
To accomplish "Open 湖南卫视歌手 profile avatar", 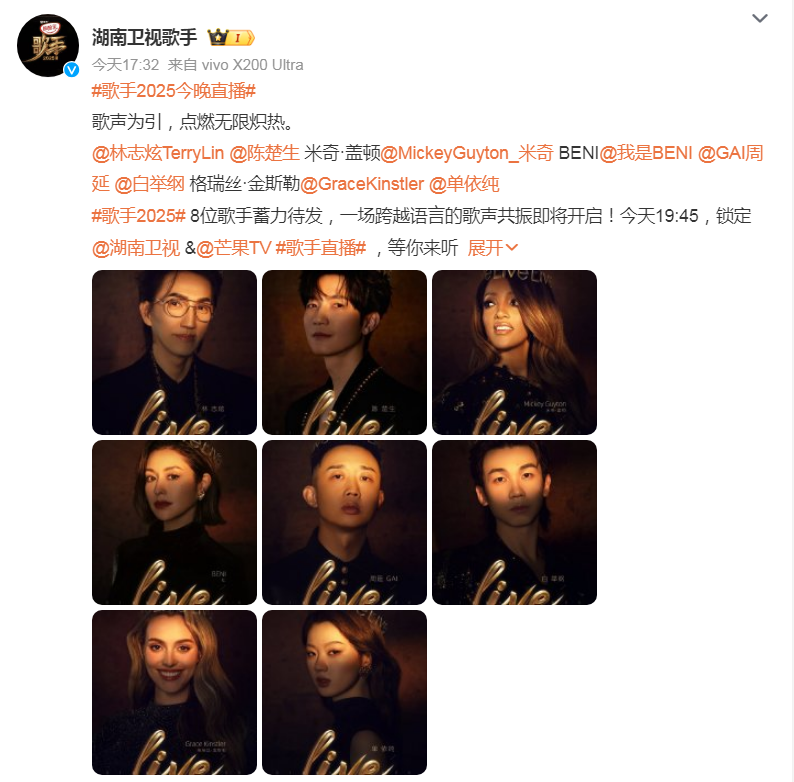I will tap(48, 45).
